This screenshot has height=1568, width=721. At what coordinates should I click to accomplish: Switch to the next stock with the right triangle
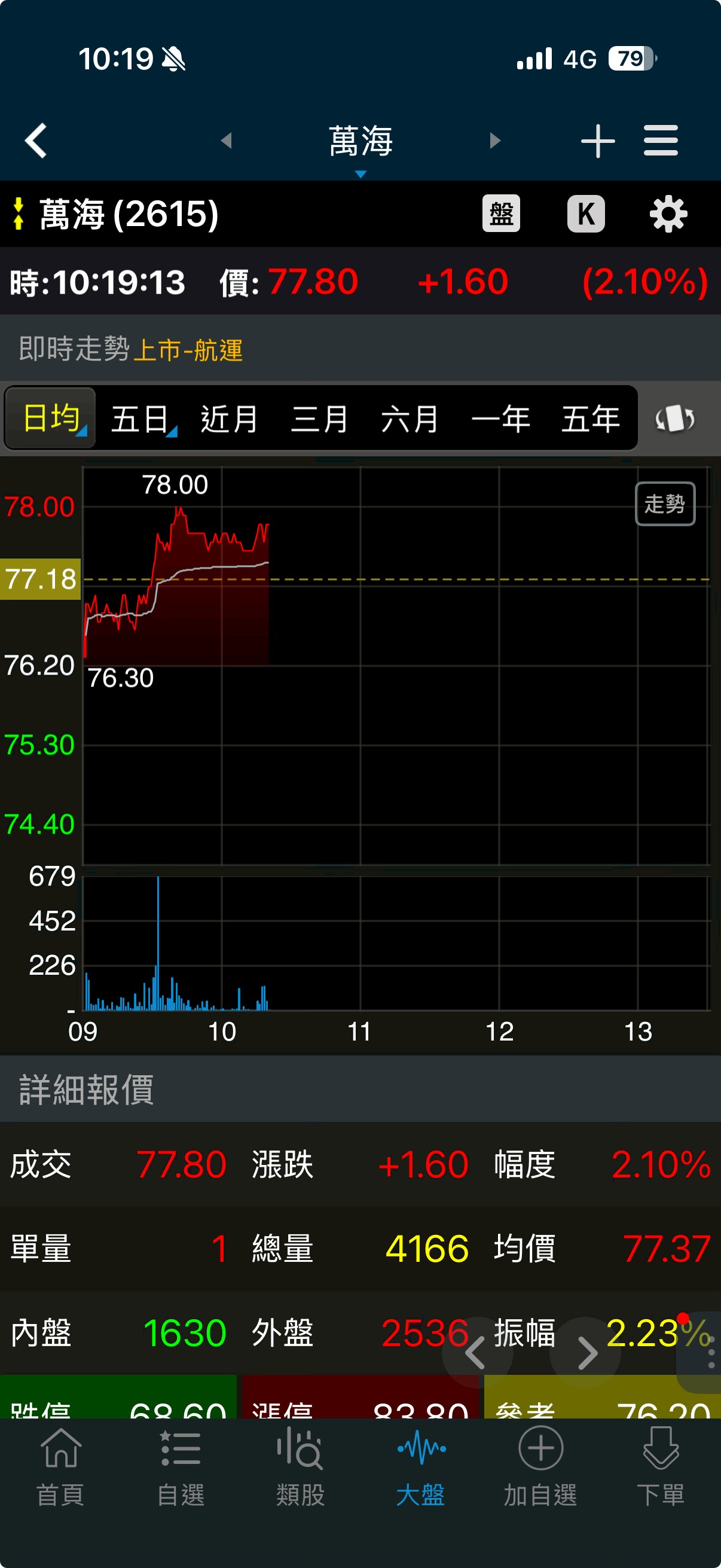point(494,141)
